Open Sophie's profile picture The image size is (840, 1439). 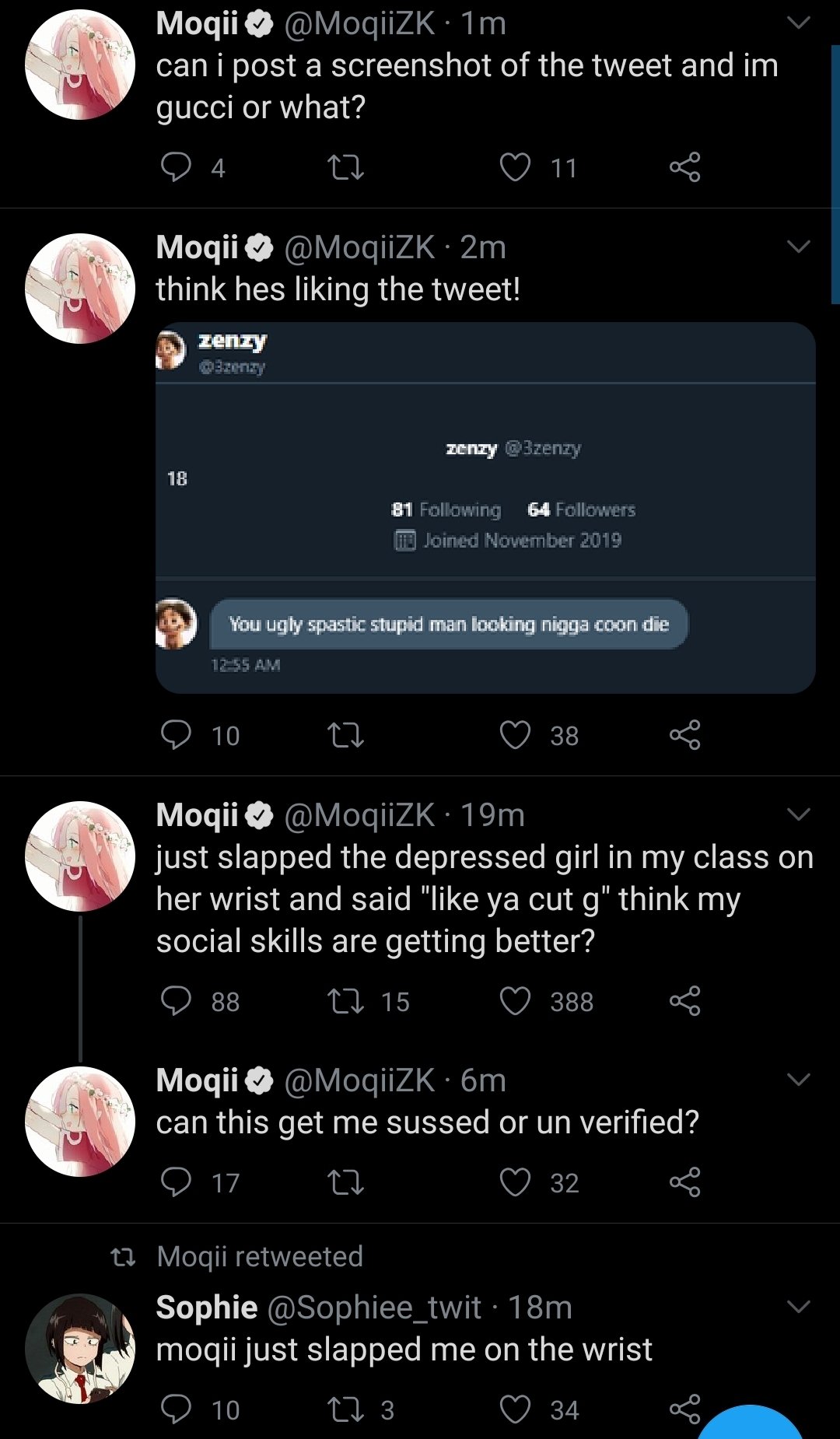tap(80, 1348)
